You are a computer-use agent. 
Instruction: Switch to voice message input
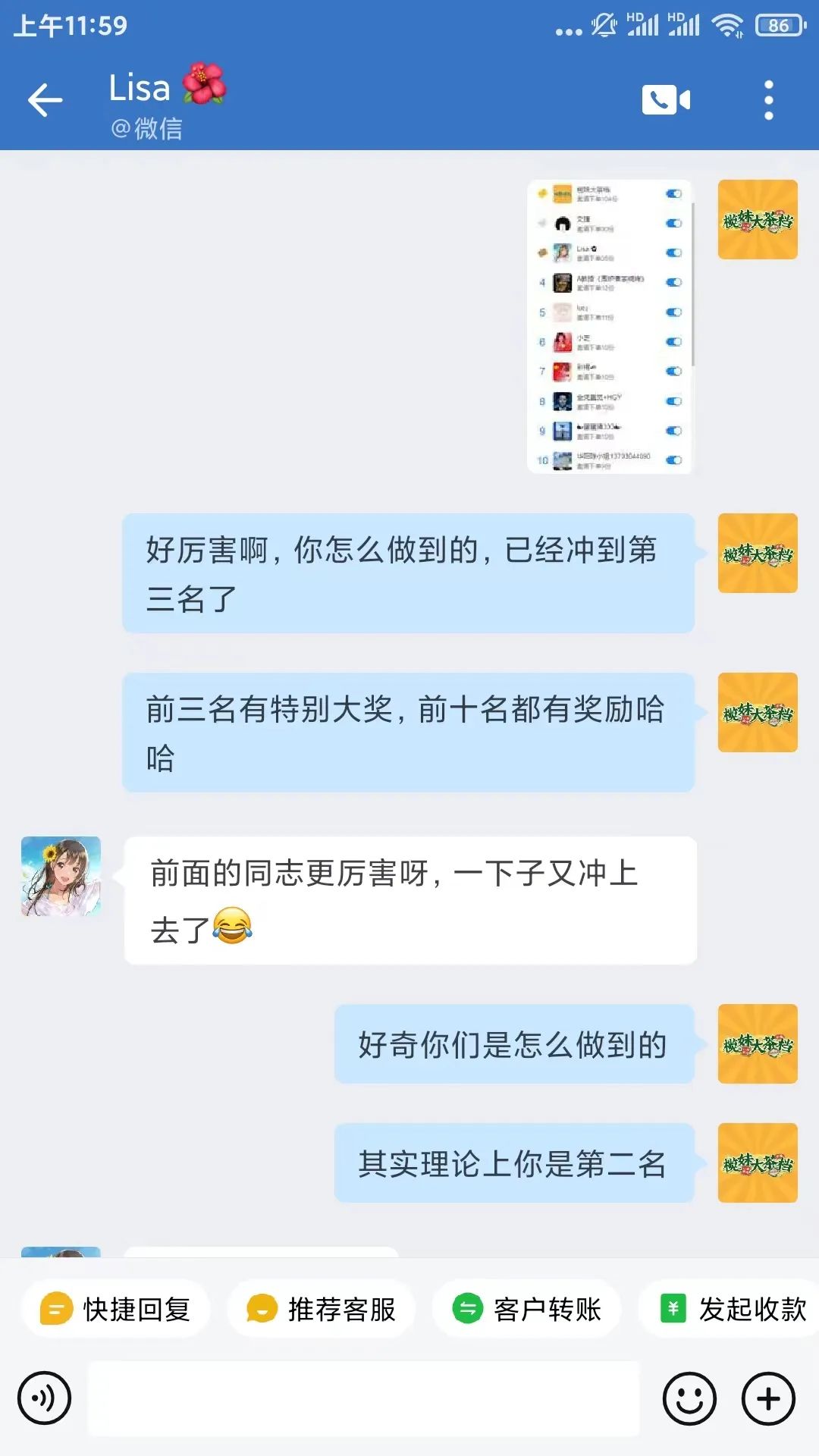pos(45,1398)
